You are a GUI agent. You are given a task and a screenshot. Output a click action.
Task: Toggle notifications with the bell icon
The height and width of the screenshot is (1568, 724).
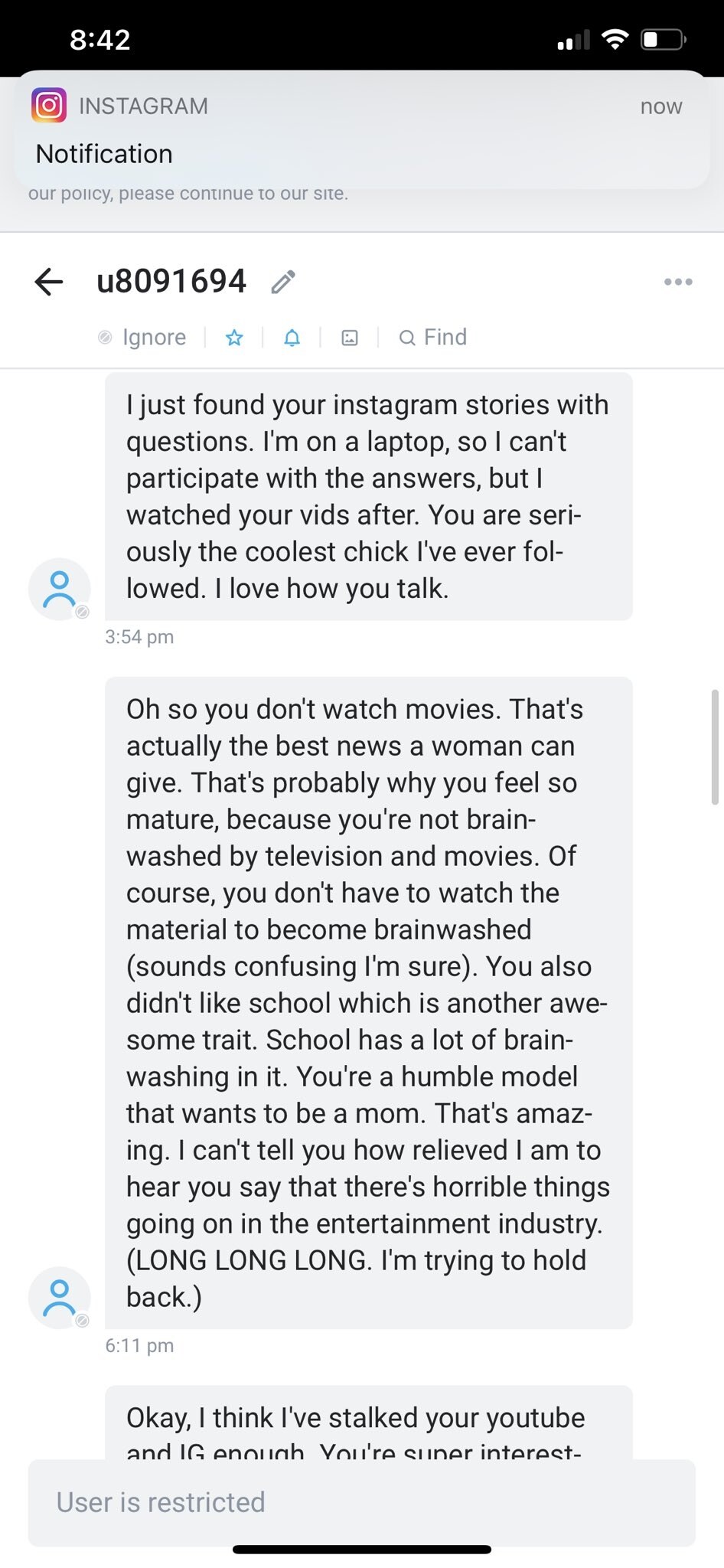coord(292,338)
